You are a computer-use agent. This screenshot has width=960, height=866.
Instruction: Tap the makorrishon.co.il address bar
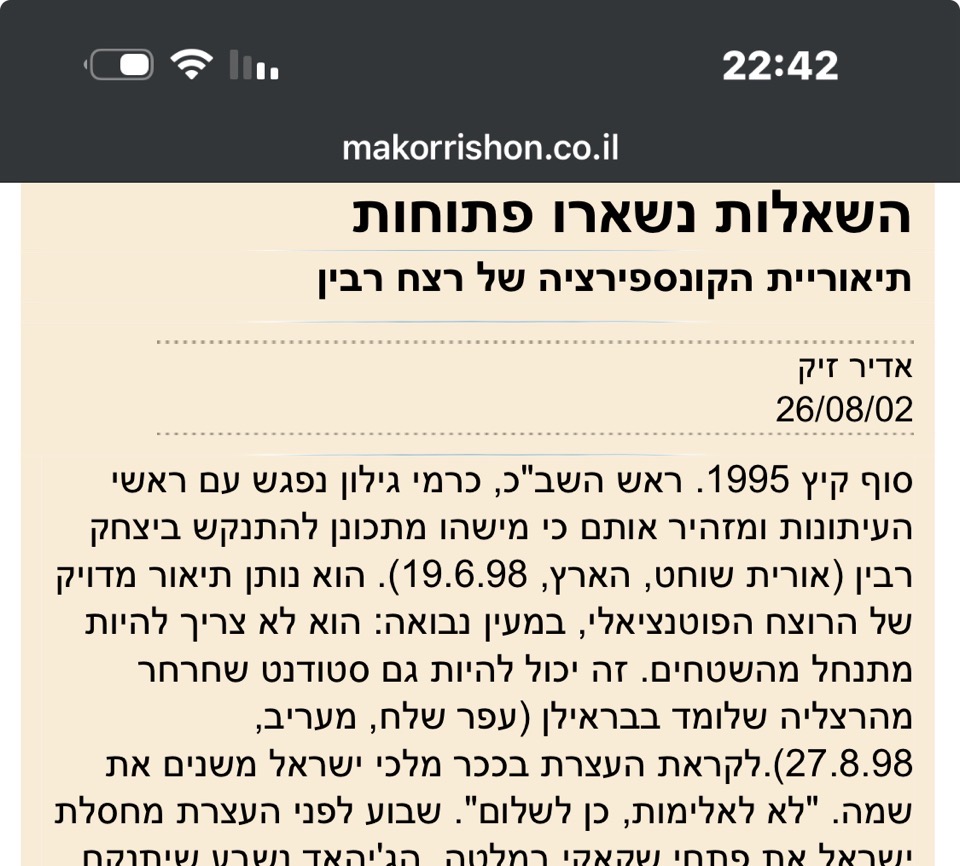click(480, 148)
